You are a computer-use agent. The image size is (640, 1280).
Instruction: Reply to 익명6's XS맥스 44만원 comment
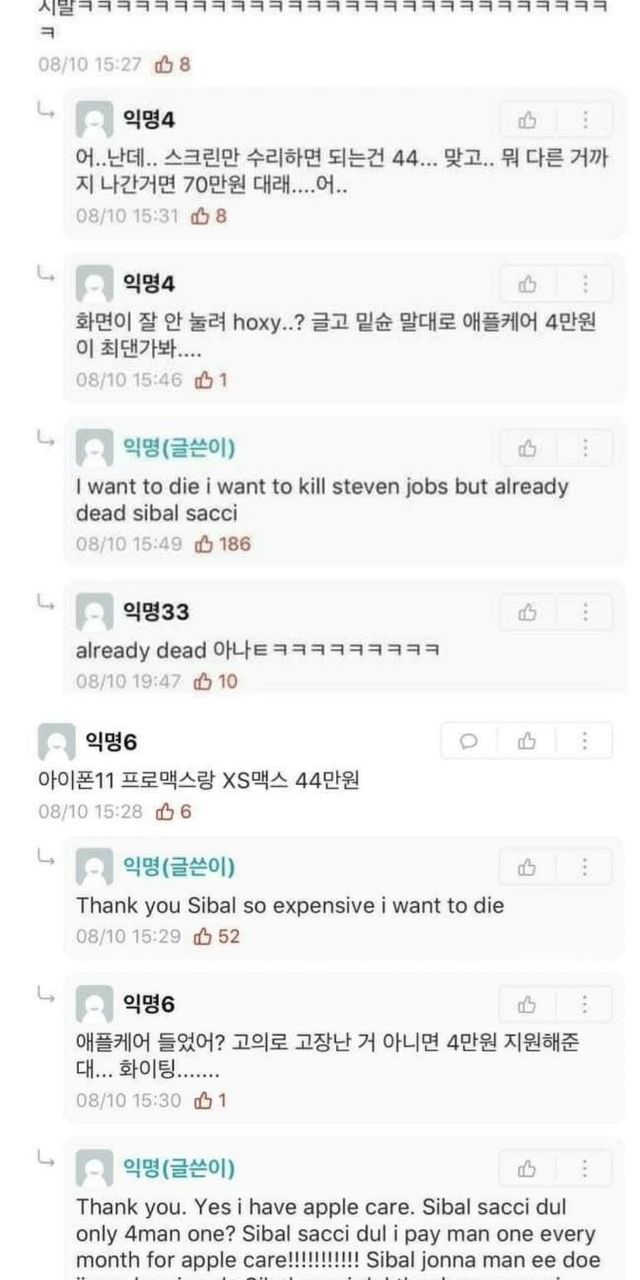tap(469, 741)
